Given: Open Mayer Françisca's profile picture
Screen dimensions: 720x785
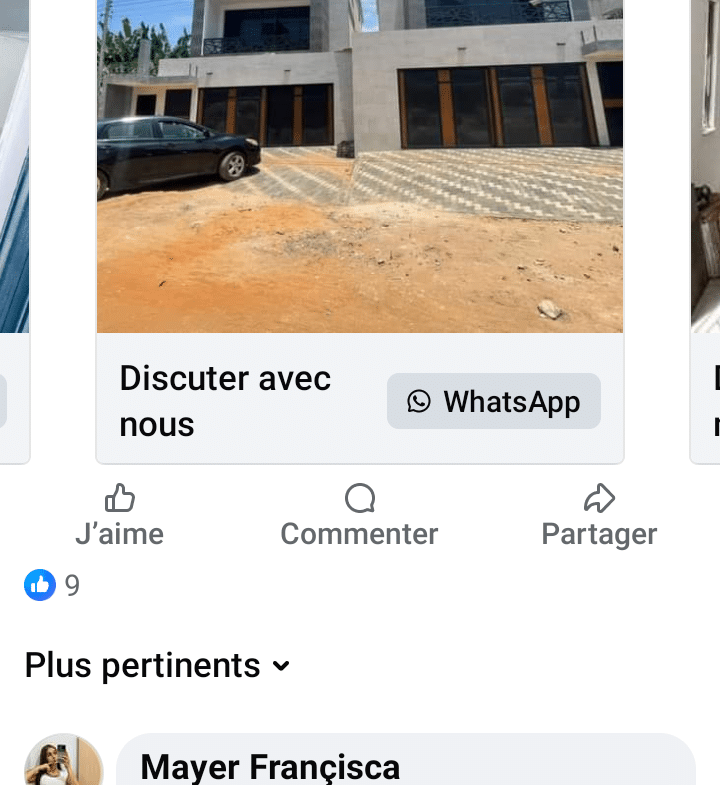Looking at the screenshot, I should [x=62, y=762].
